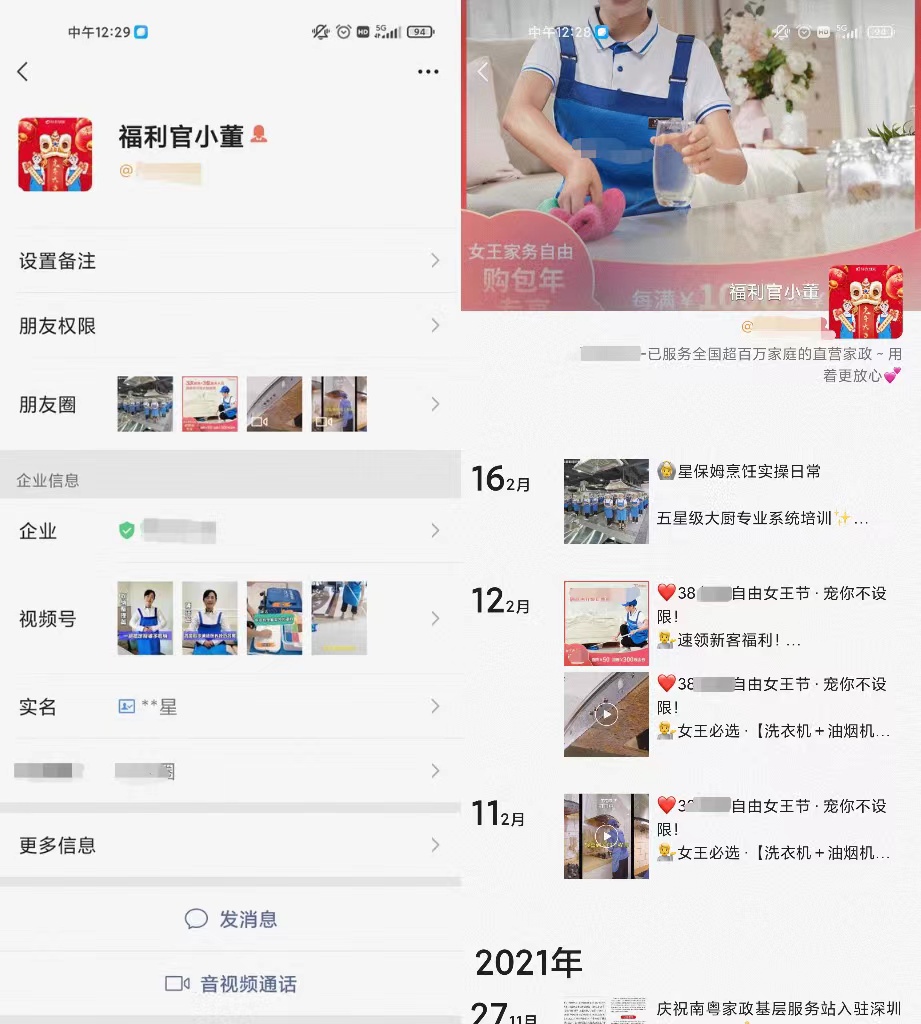This screenshot has height=1024, width=921.
Task: Open the 视频号 channel row
Action: point(230,619)
